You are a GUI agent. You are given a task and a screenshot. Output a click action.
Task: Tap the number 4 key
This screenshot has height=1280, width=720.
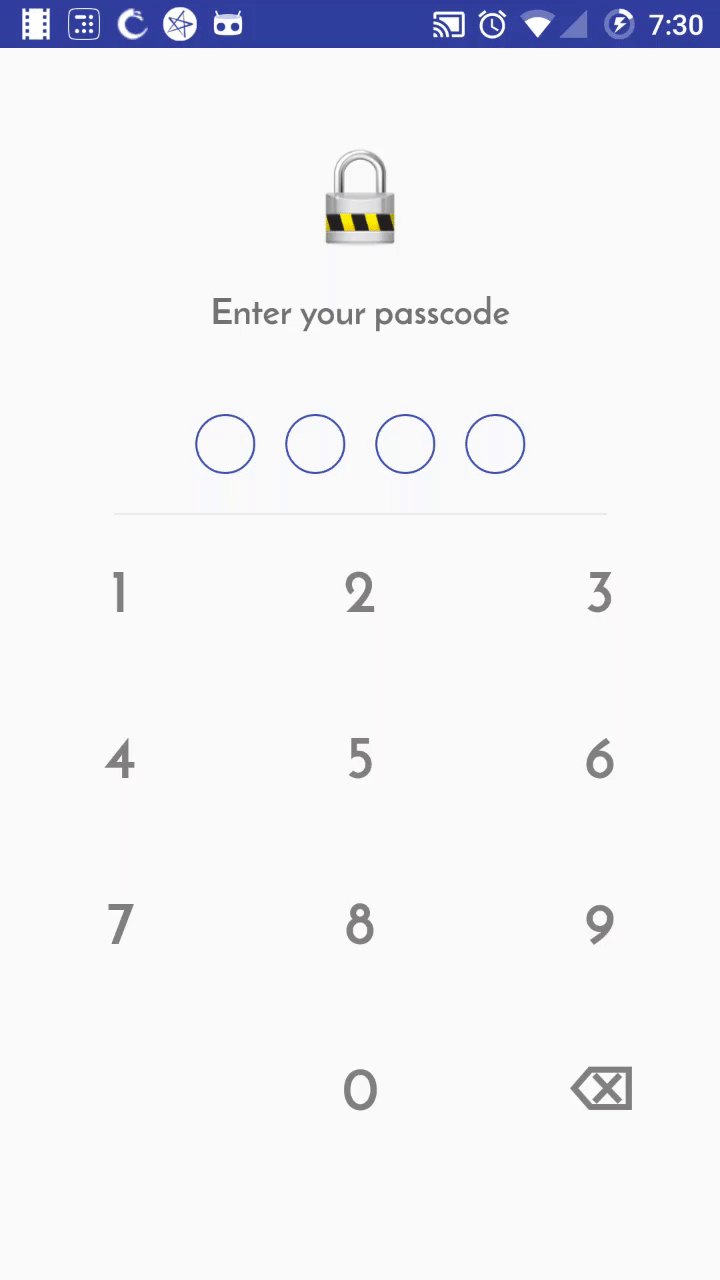click(120, 759)
